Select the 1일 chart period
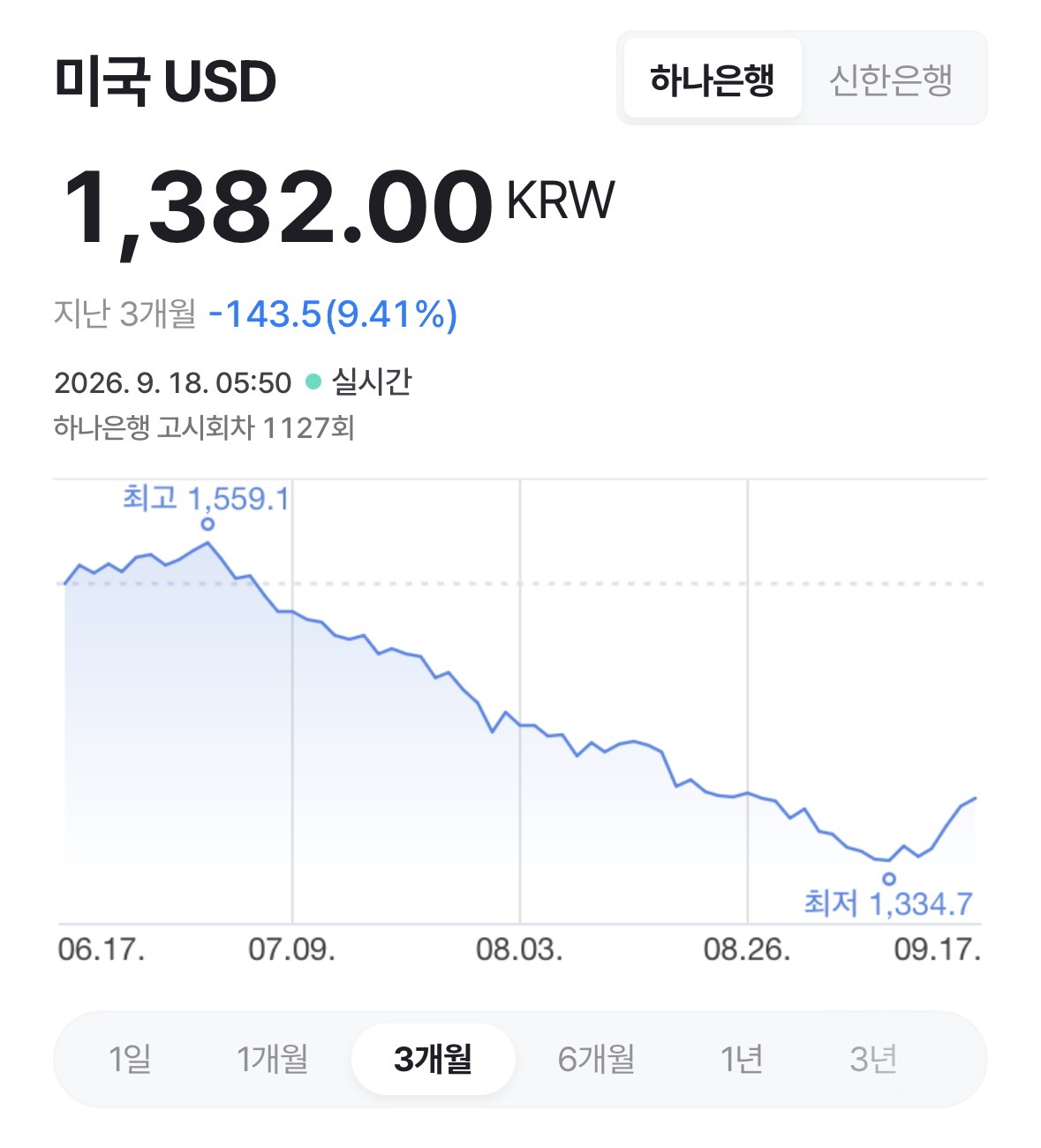 (130, 1058)
